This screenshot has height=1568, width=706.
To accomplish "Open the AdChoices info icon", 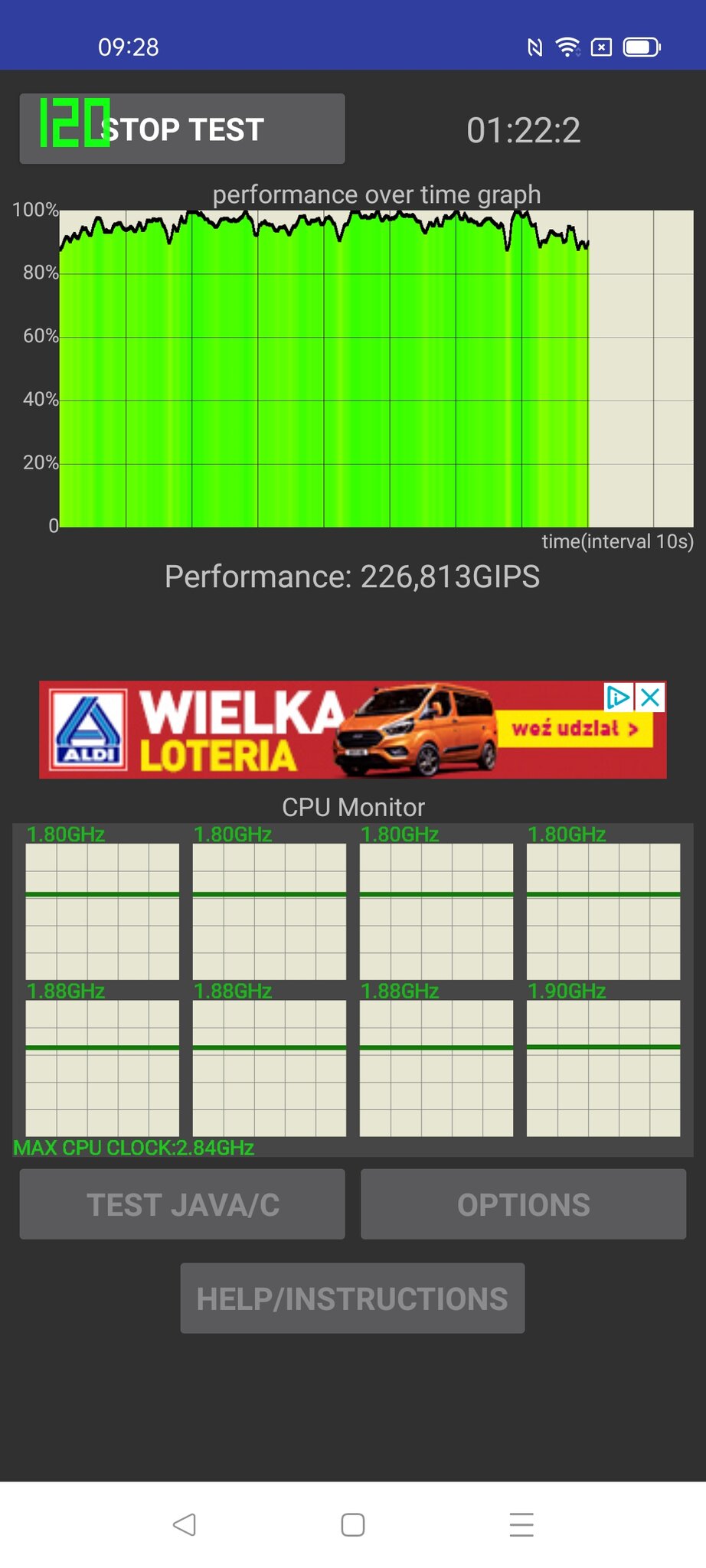I will tap(618, 697).
